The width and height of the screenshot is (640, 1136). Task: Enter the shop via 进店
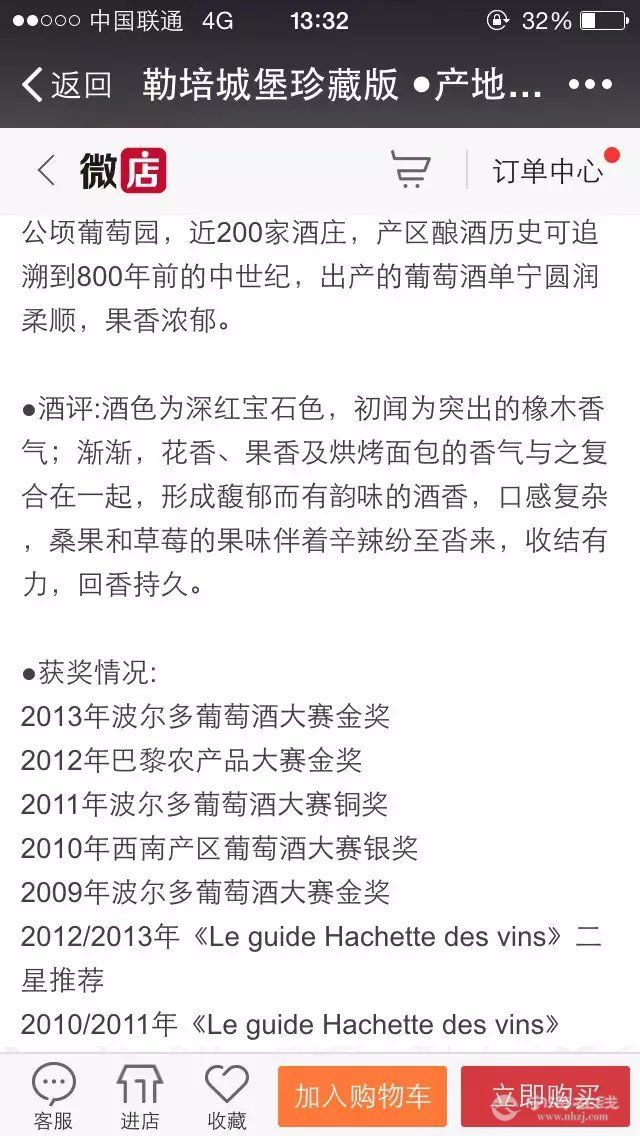140,1097
